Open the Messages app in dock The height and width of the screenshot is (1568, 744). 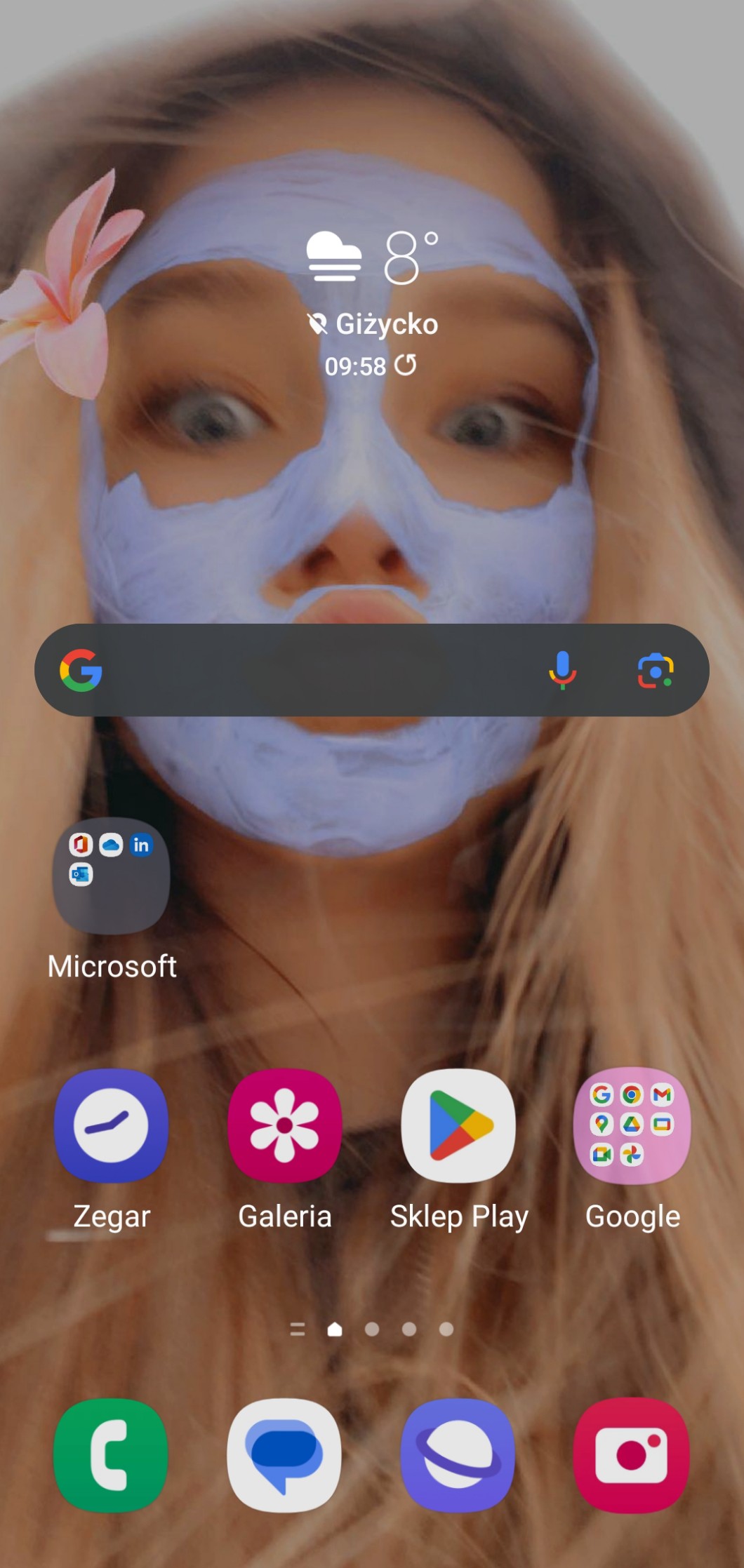click(284, 1455)
